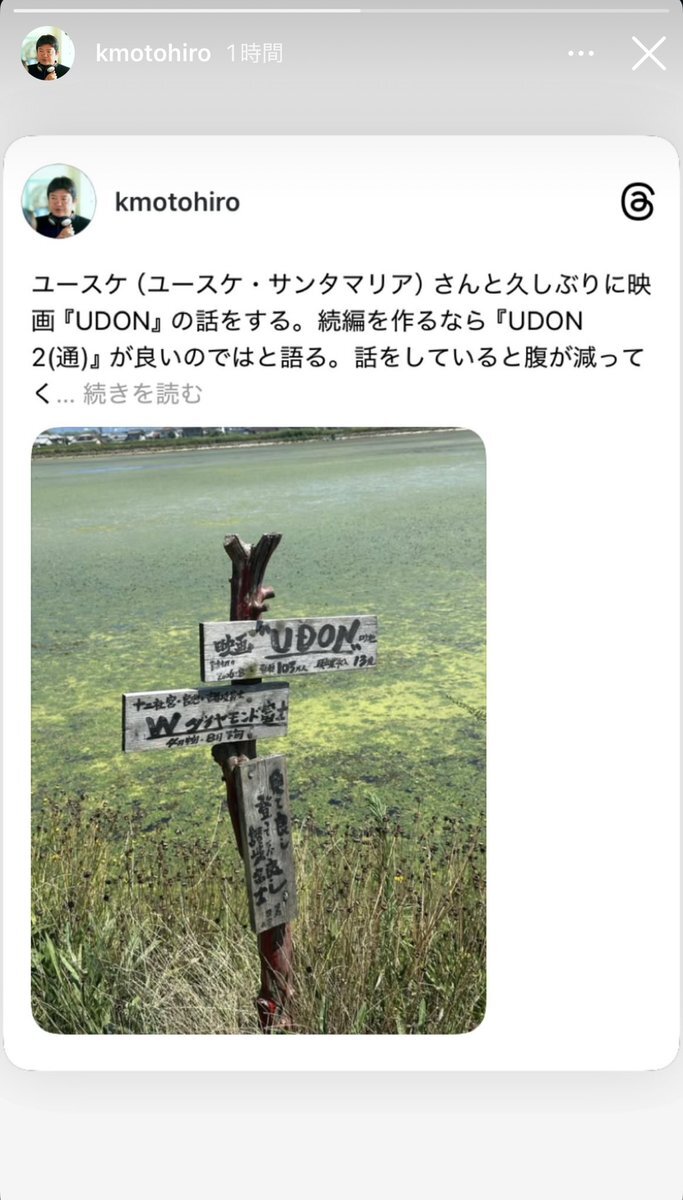The width and height of the screenshot is (683, 1200).
Task: Tap 続きを読む to read more
Action: coord(142,394)
